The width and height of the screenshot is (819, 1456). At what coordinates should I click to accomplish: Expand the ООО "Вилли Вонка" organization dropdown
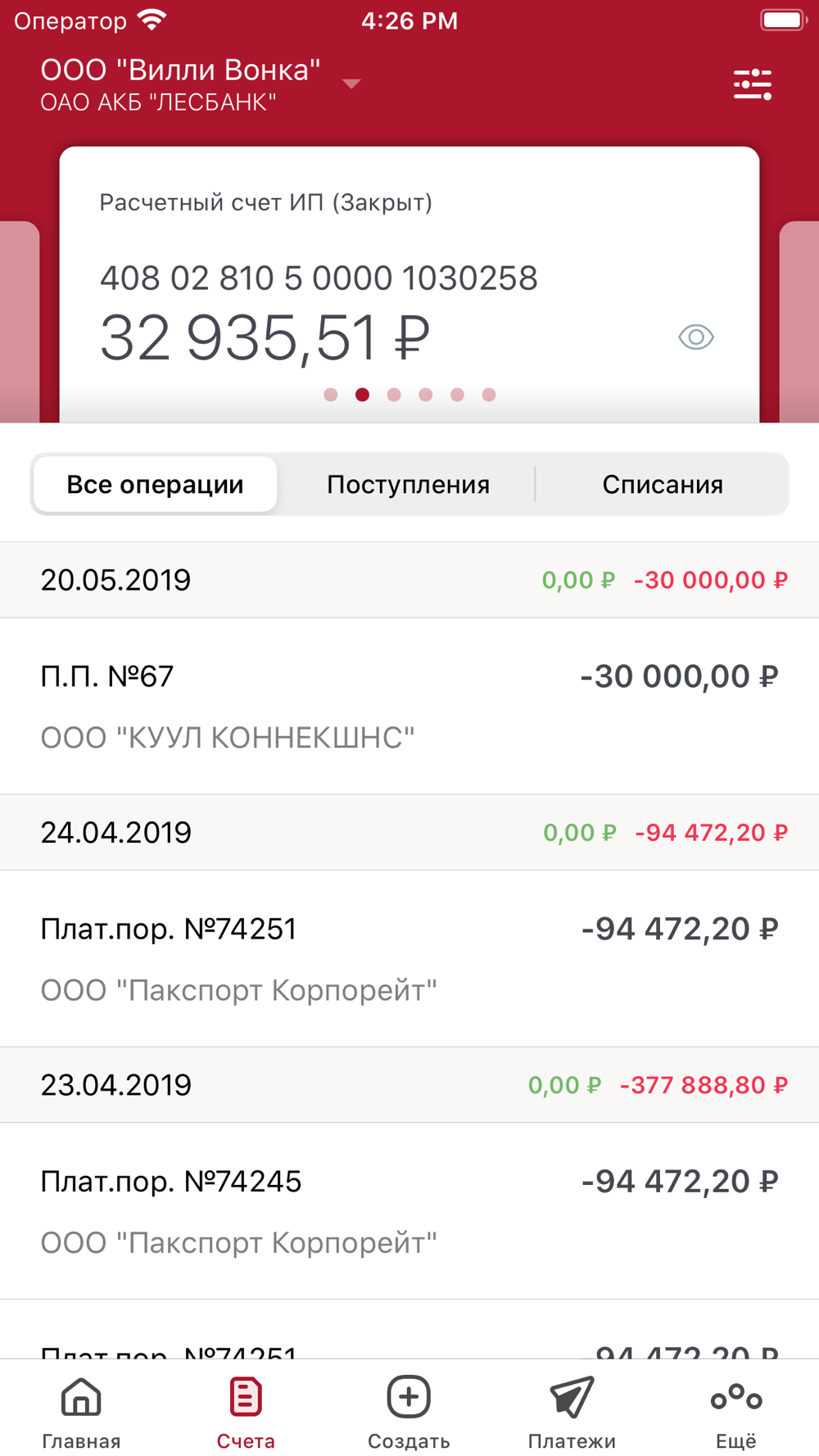coord(351,84)
